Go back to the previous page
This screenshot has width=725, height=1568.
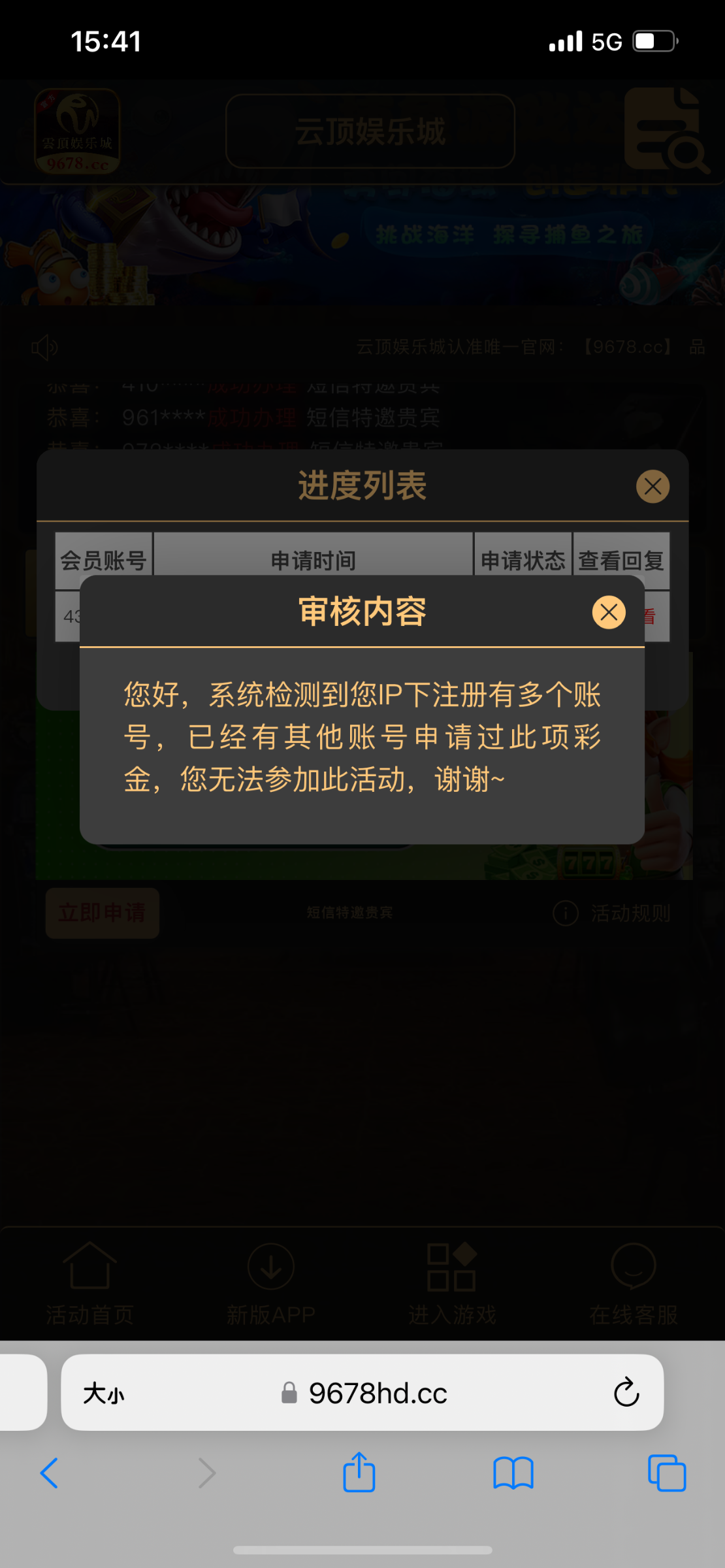(x=50, y=1473)
